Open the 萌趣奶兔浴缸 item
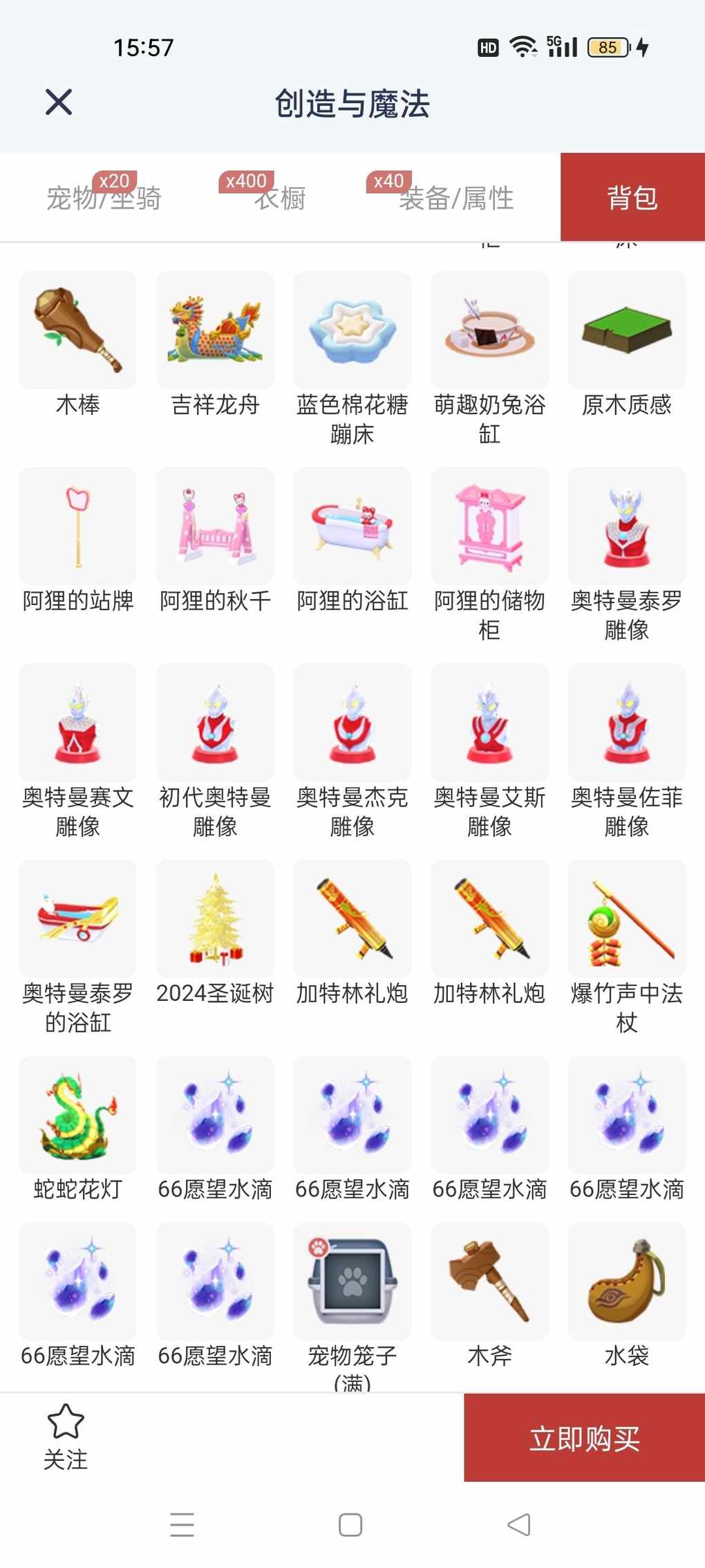The image size is (705, 1568). 489,358
